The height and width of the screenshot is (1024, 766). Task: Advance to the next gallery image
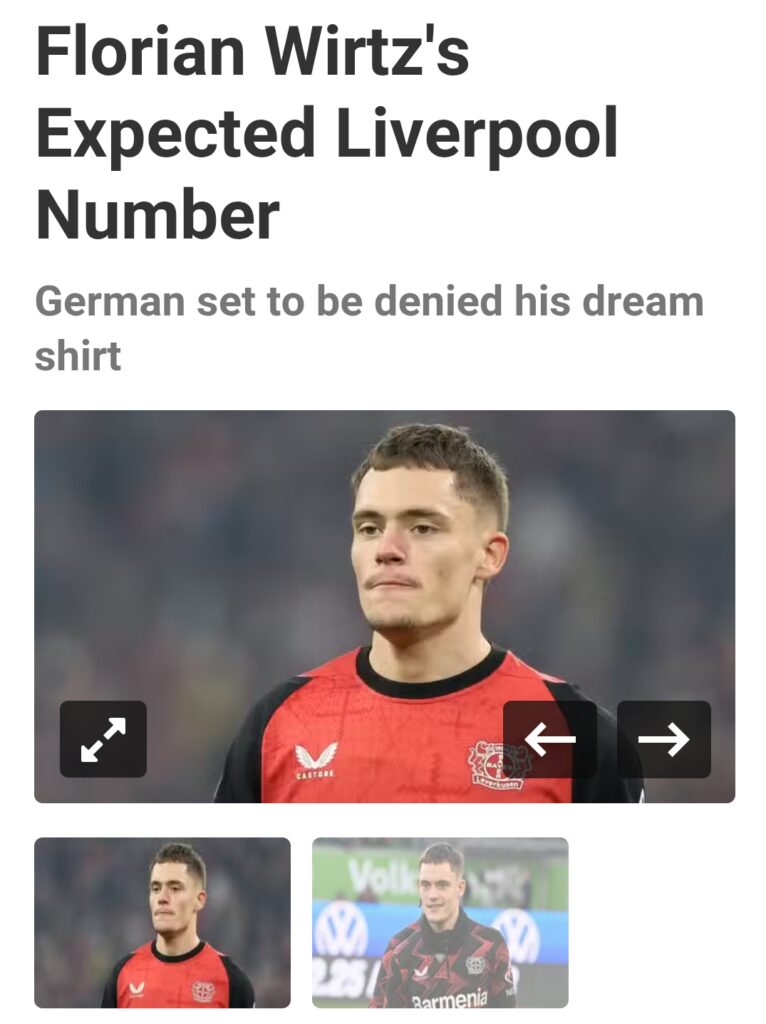664,739
